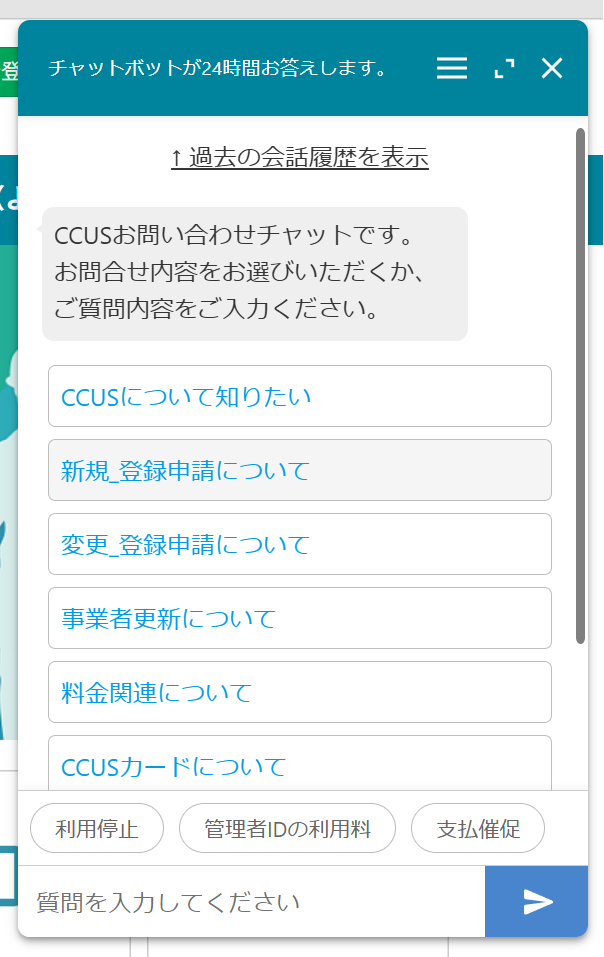Choose the '支払催促' chip
The height and width of the screenshot is (957, 604).
(478, 828)
